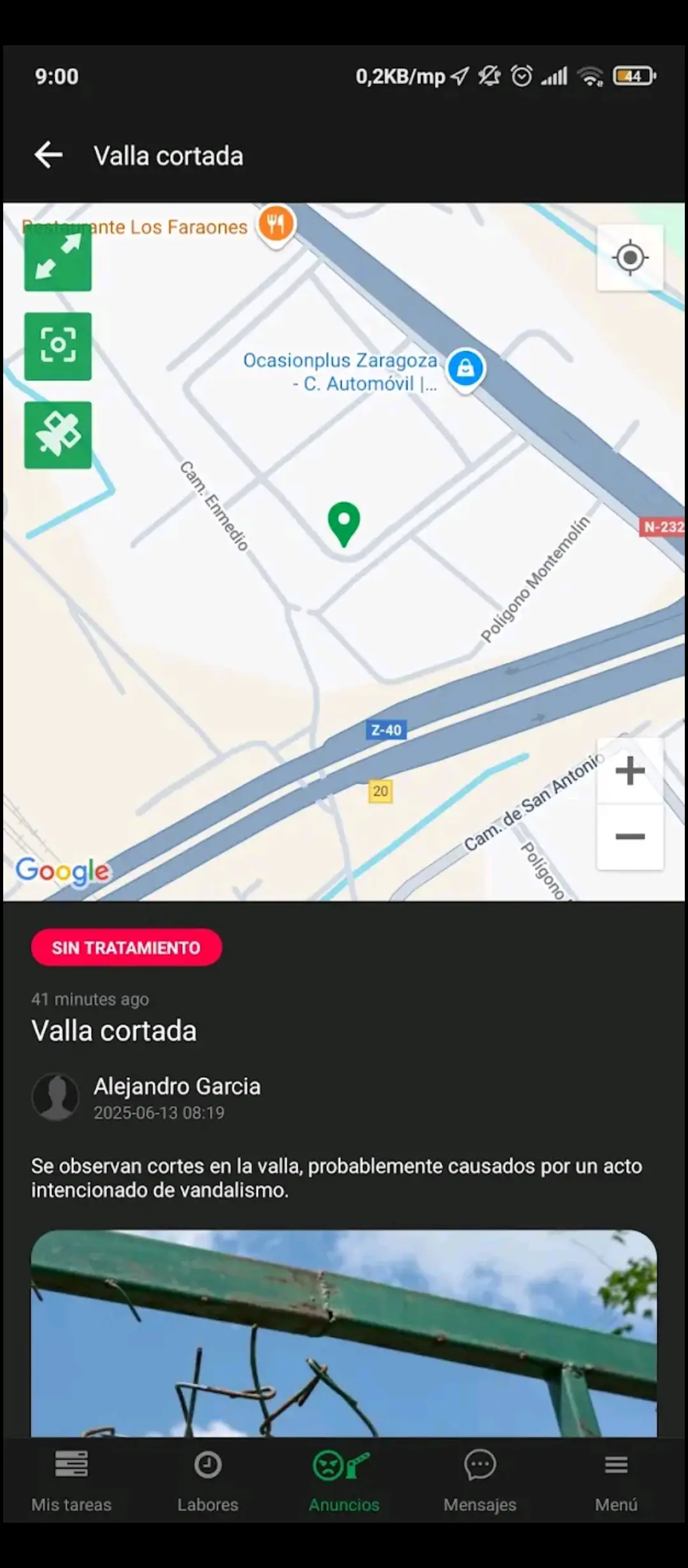Screen dimensions: 688x1568
Task: Zoom in on the map
Action: 629,771
